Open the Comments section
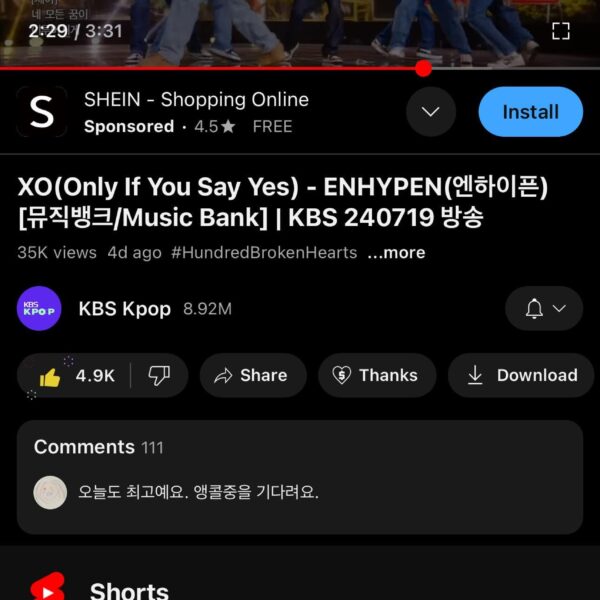 coord(299,447)
